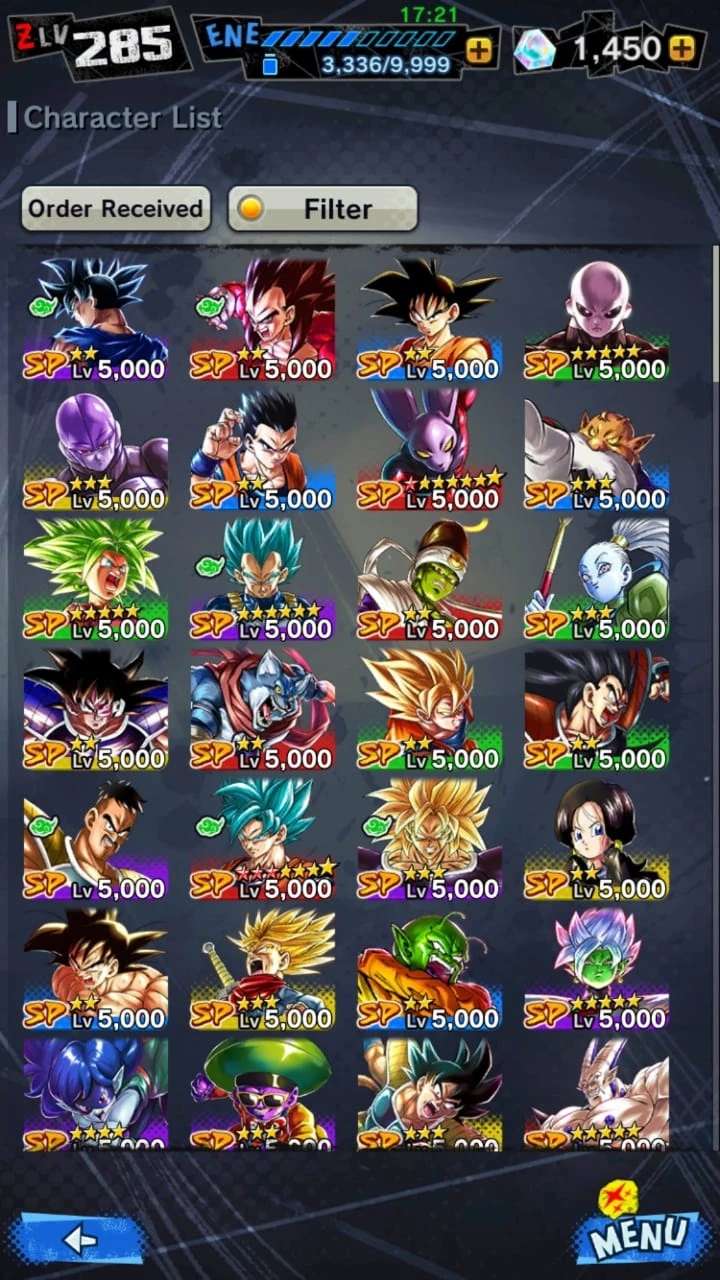Select the wolf character in red cloak

(263, 709)
